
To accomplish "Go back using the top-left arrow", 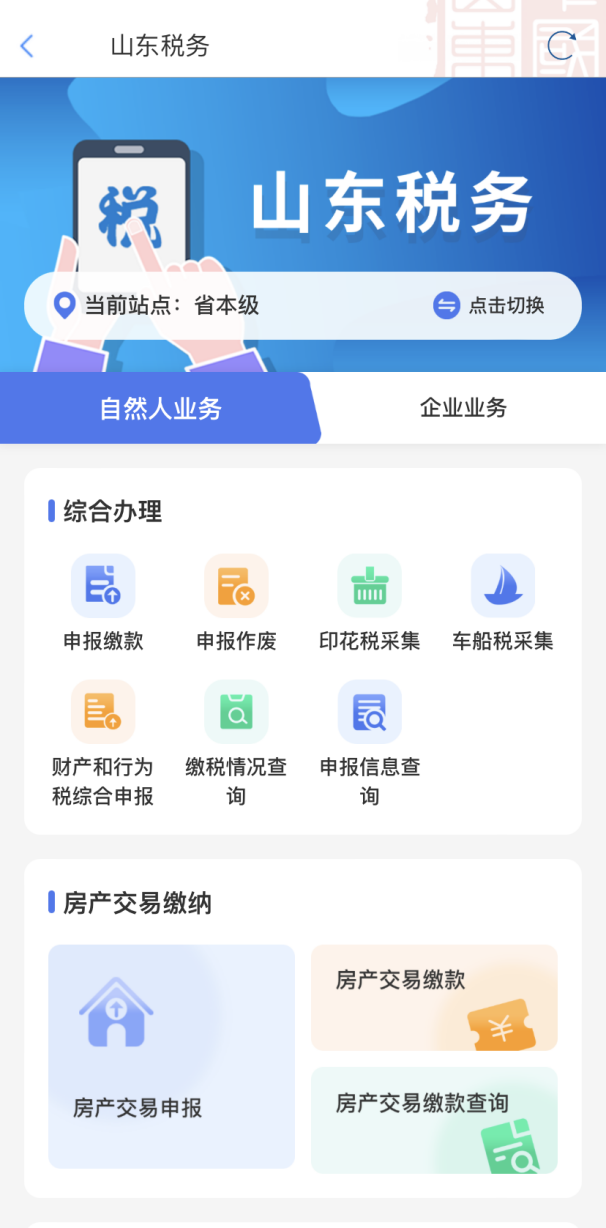I will 27,46.
